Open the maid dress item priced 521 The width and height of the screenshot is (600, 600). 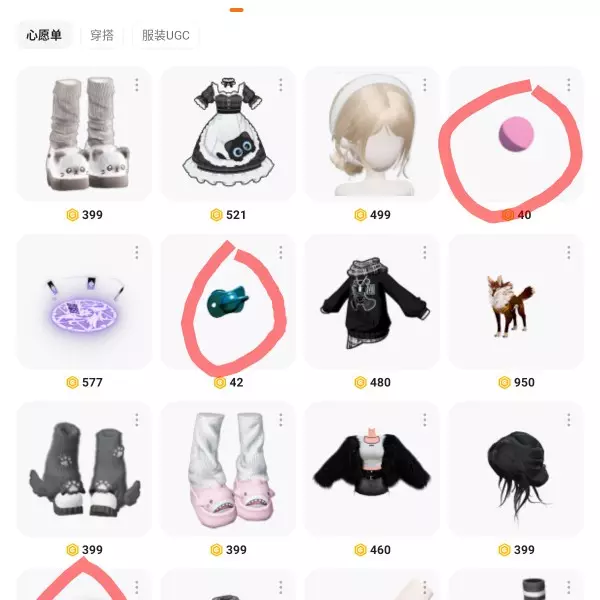[228, 135]
